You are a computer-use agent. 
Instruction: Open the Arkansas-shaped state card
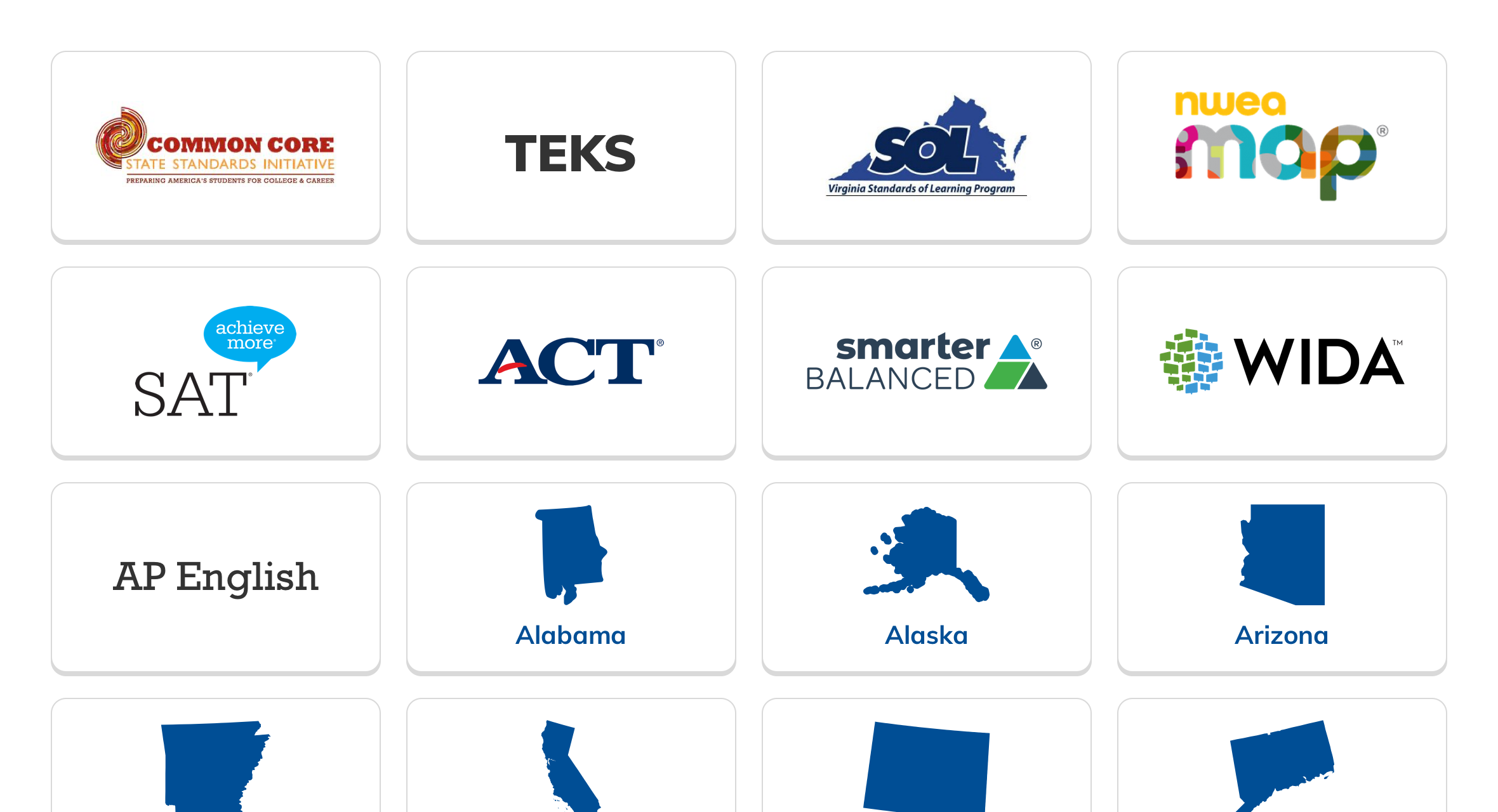tap(216, 761)
